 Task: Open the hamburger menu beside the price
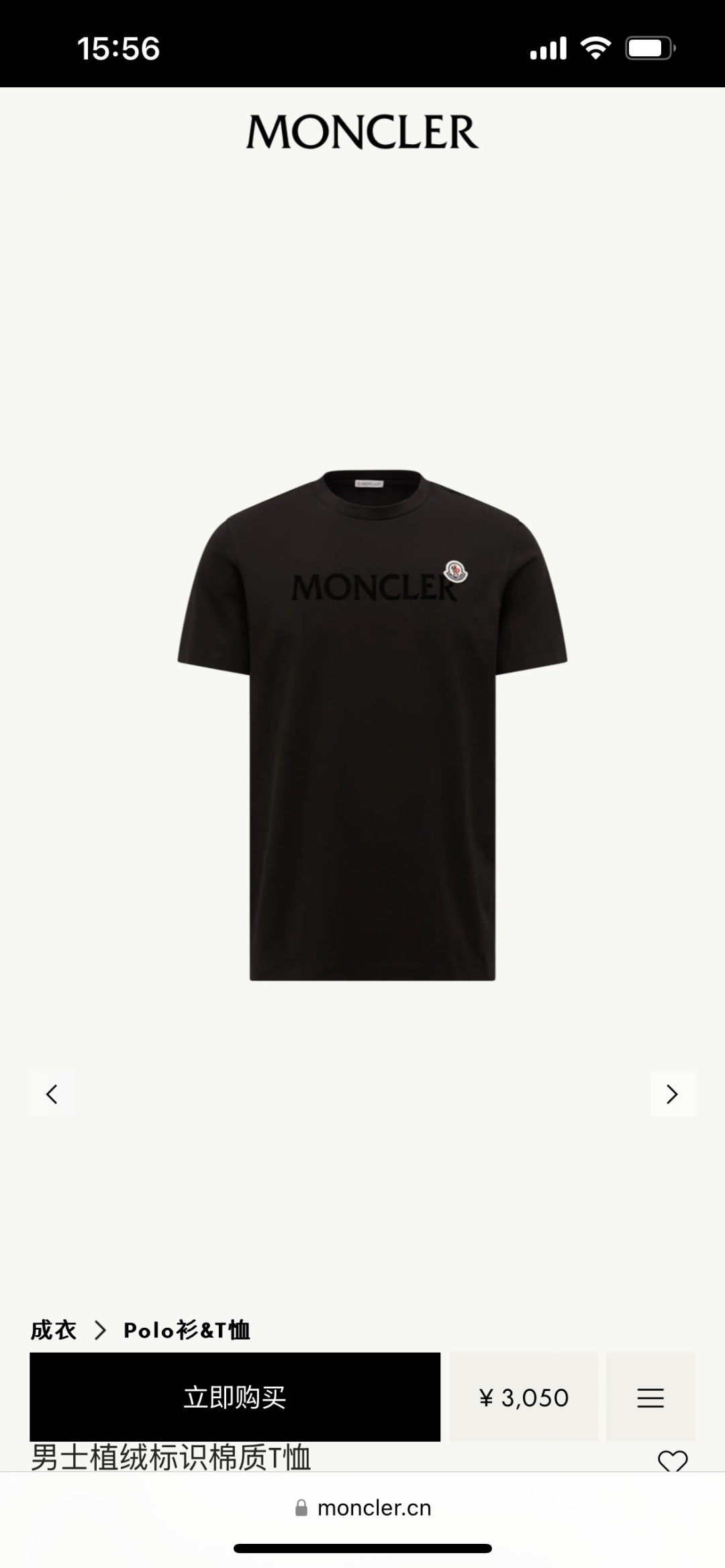[650, 1397]
